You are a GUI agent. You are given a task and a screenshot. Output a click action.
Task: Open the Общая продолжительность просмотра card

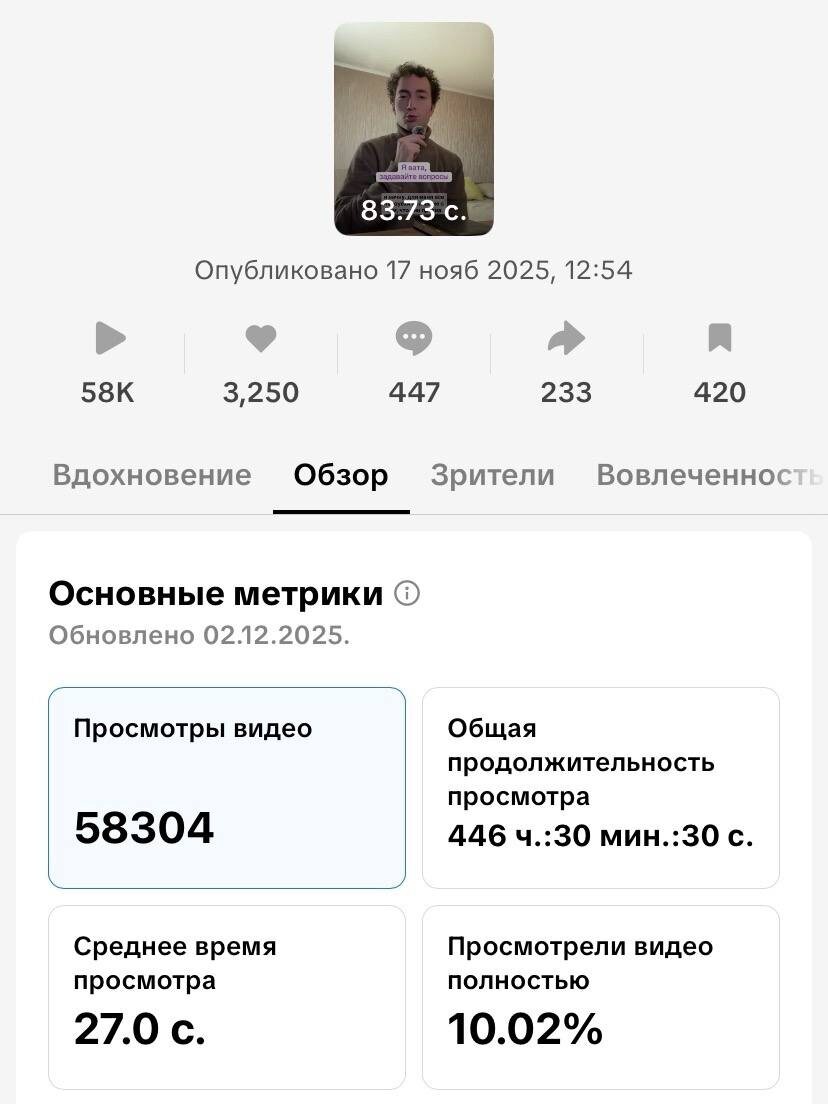point(600,787)
